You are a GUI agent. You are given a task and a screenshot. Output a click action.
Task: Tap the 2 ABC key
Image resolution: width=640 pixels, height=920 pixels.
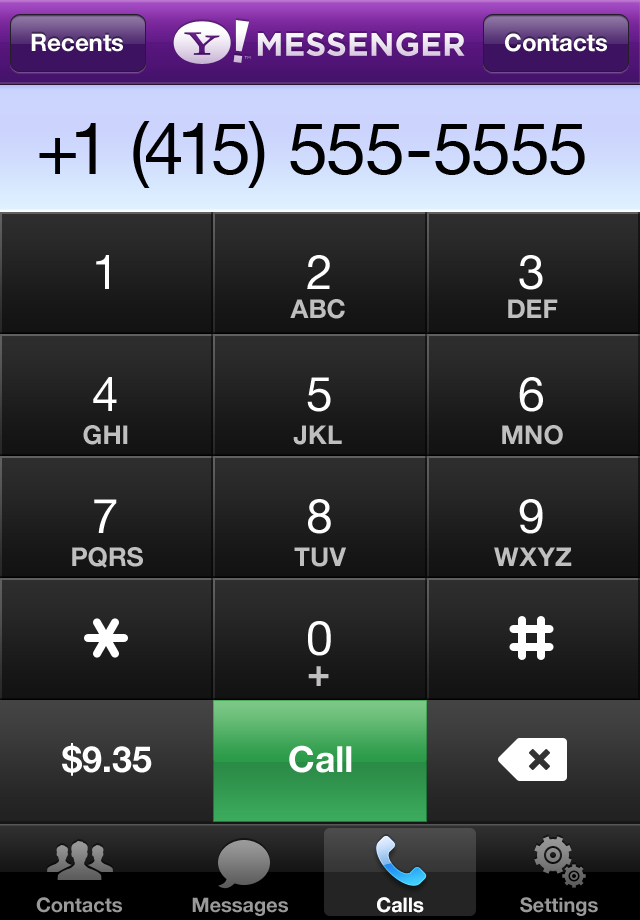click(319, 274)
